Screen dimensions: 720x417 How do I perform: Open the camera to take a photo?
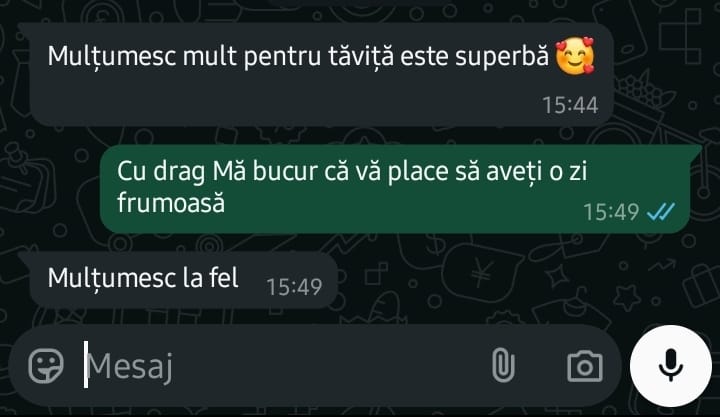[584, 366]
